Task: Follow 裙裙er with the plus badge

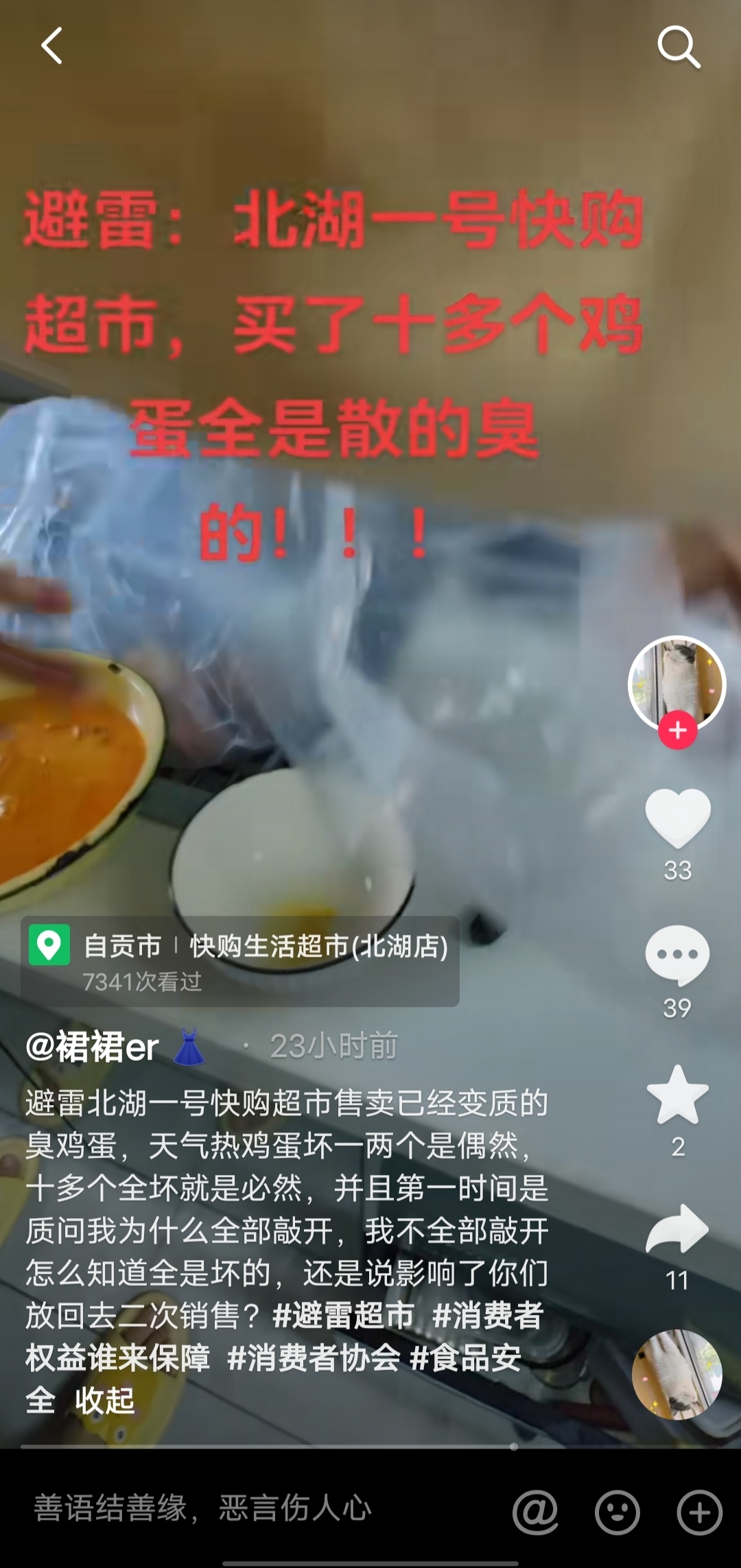Action: point(678,730)
